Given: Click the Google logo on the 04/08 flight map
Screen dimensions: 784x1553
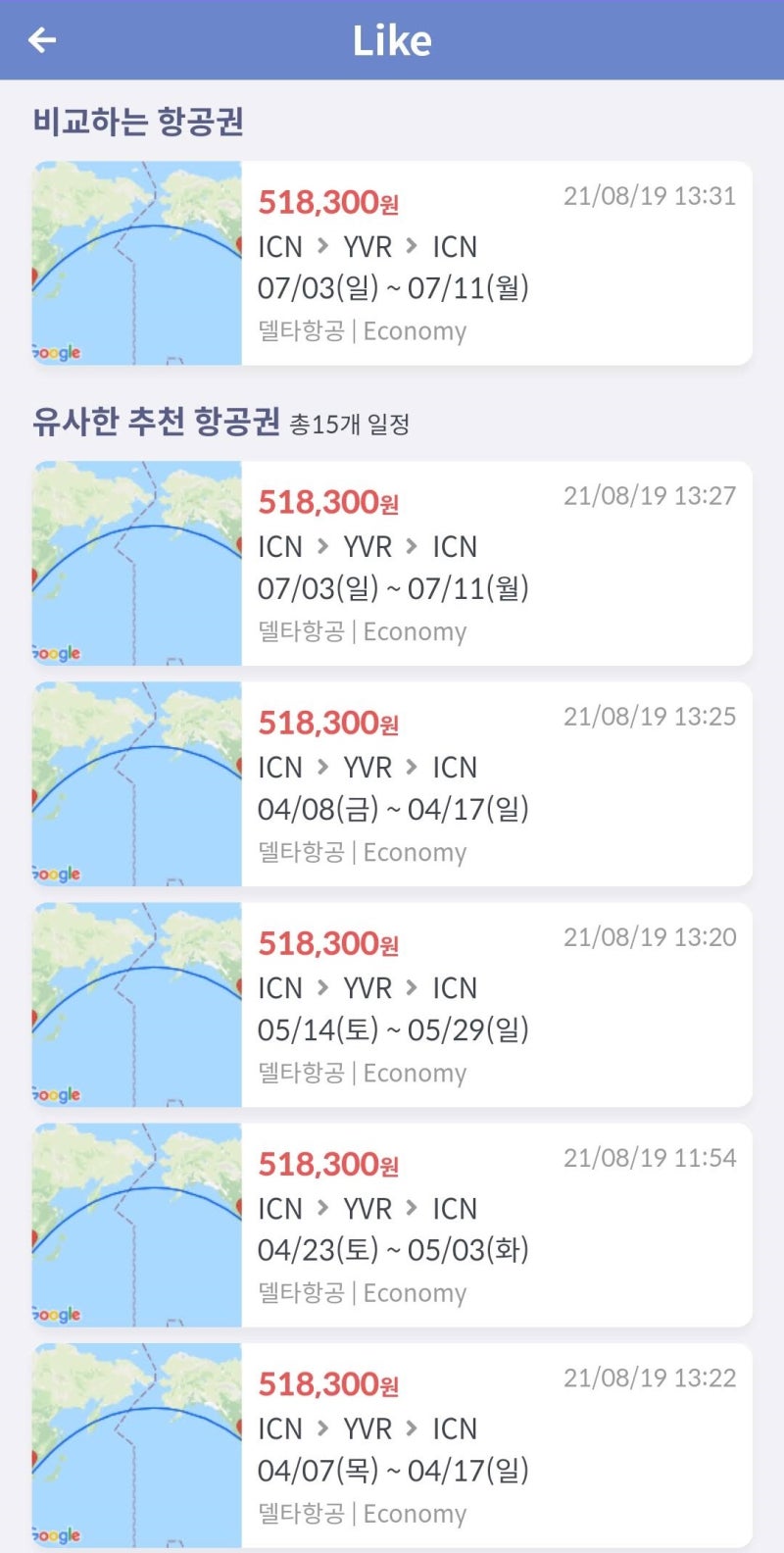Looking at the screenshot, I should (58, 873).
